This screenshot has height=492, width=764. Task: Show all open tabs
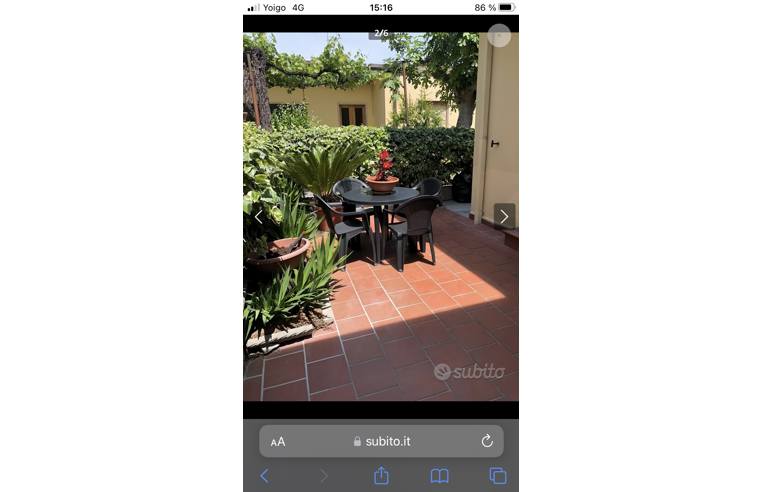point(498,476)
